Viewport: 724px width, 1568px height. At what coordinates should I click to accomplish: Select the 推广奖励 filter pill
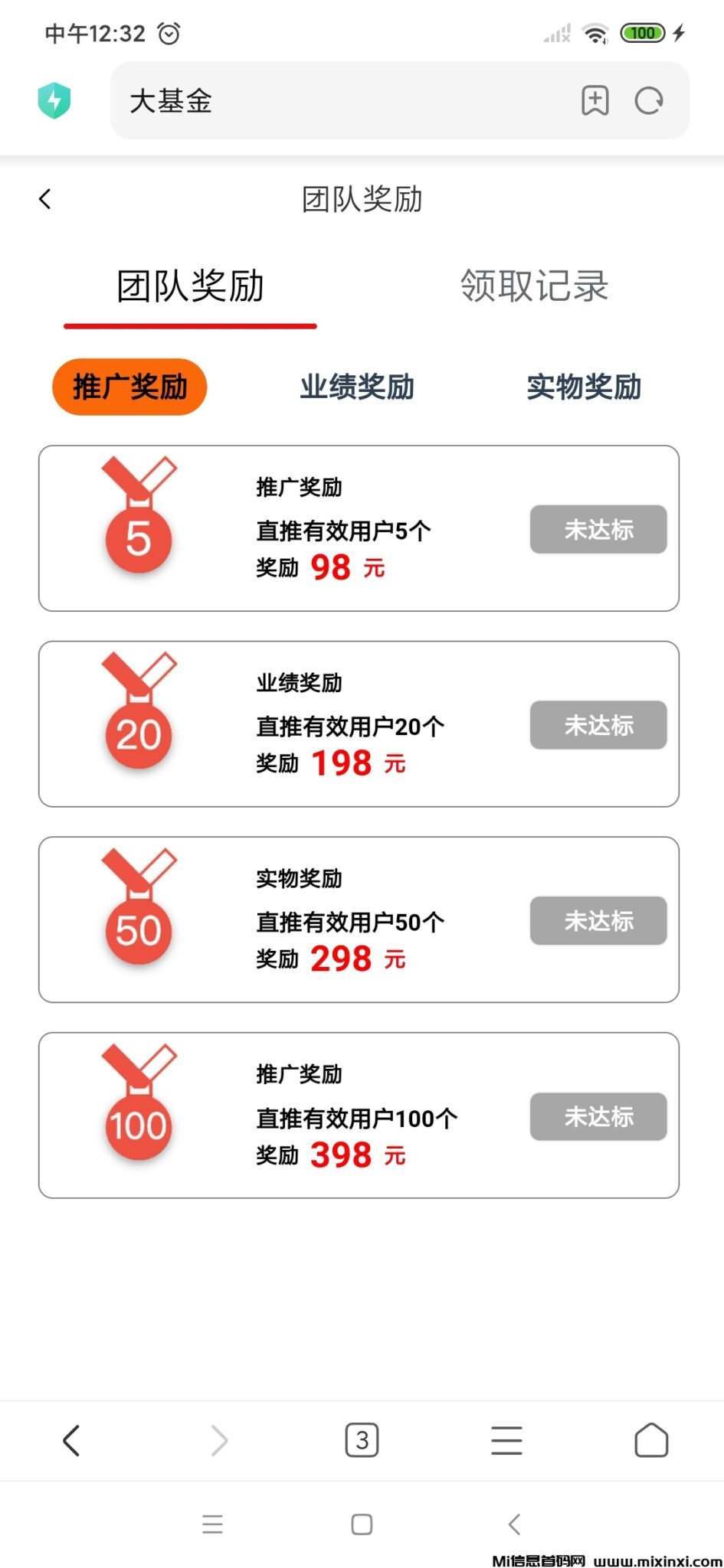click(129, 387)
